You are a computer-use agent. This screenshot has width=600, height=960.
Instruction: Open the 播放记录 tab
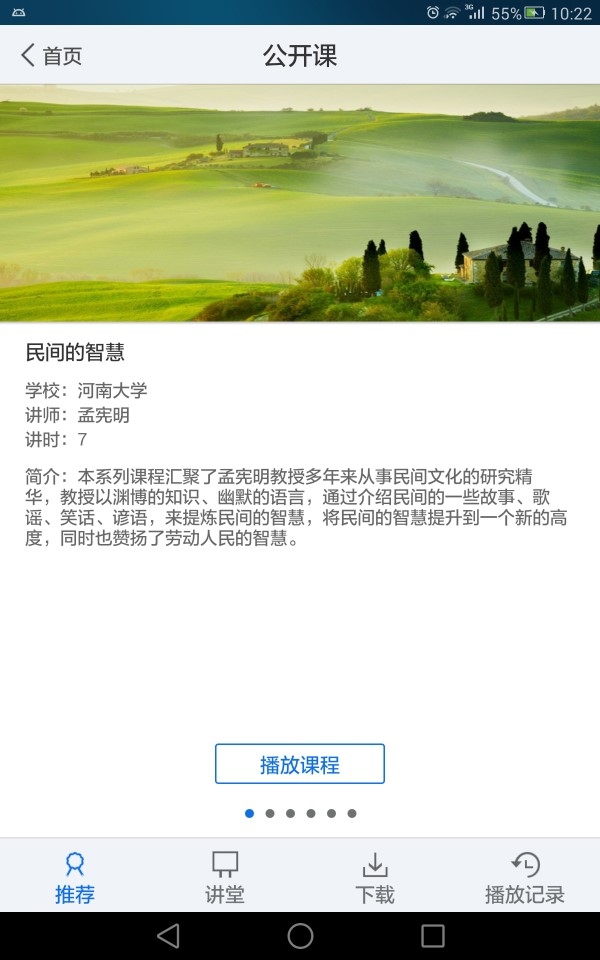(524, 877)
